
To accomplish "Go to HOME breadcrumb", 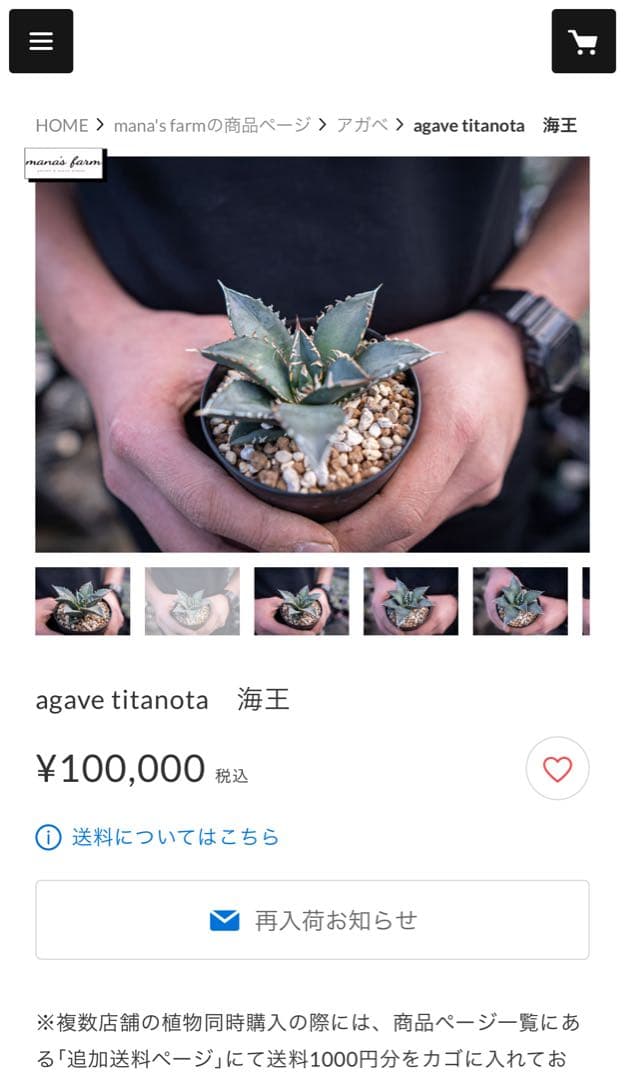I will pos(62,125).
